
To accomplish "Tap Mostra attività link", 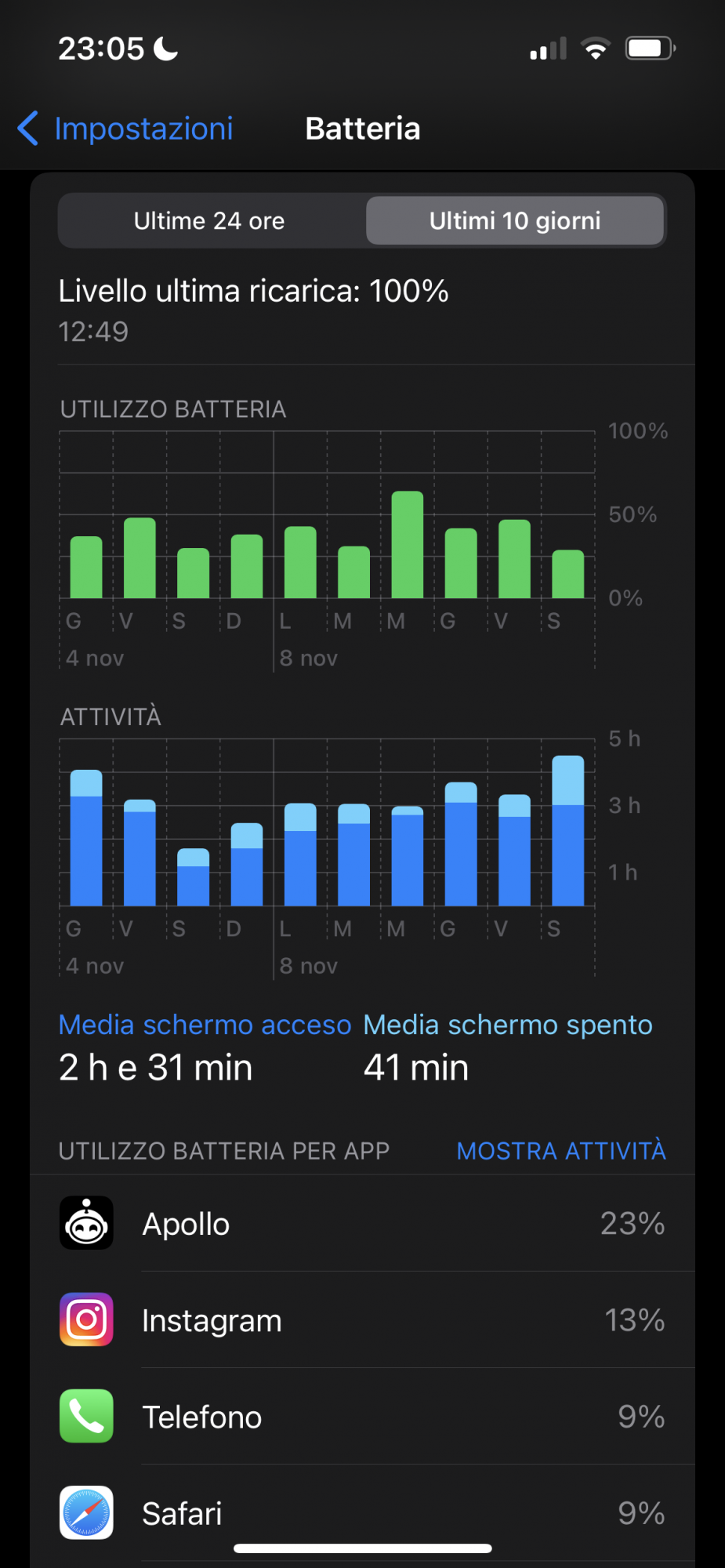I will [x=561, y=1150].
